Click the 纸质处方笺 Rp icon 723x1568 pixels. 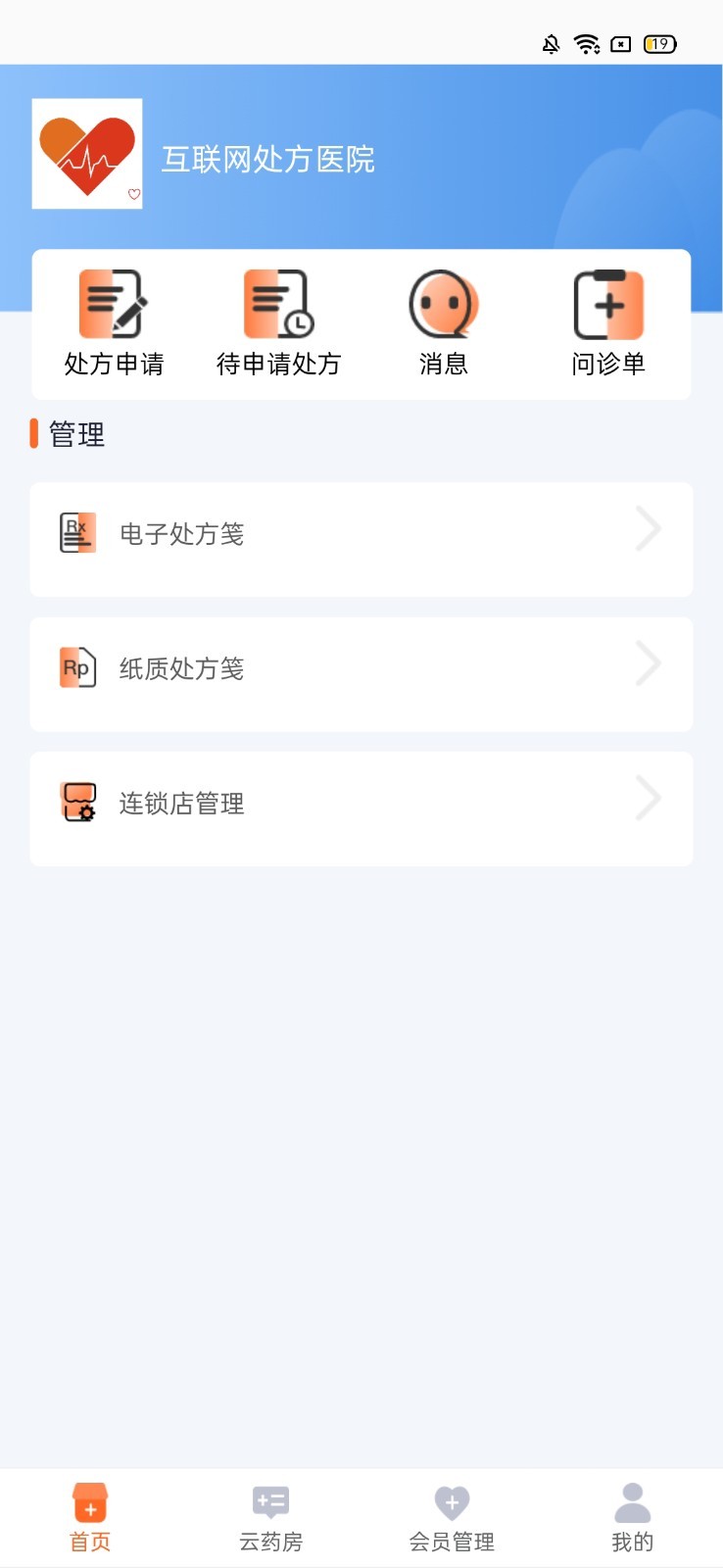77,667
